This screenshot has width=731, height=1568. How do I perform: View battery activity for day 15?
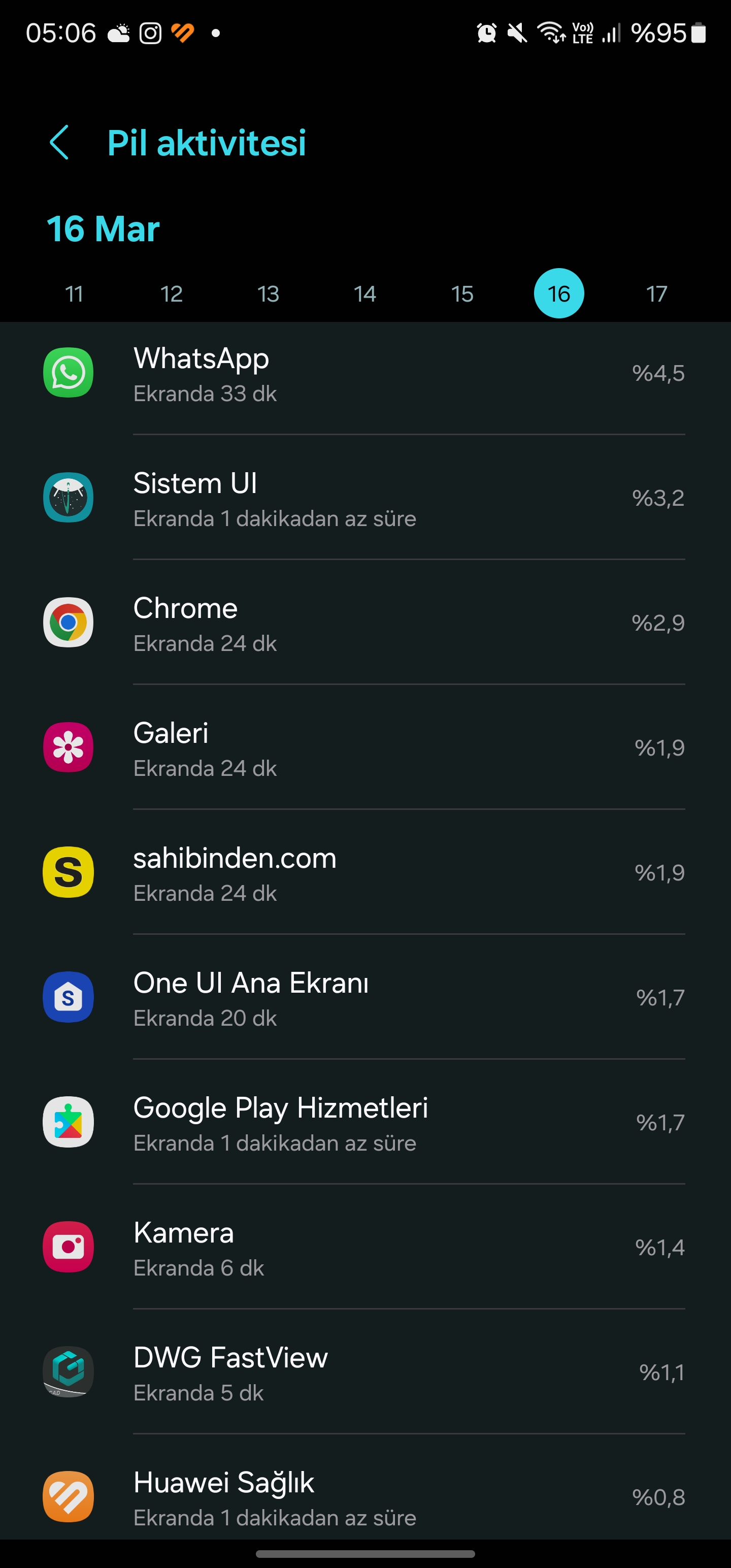point(462,294)
